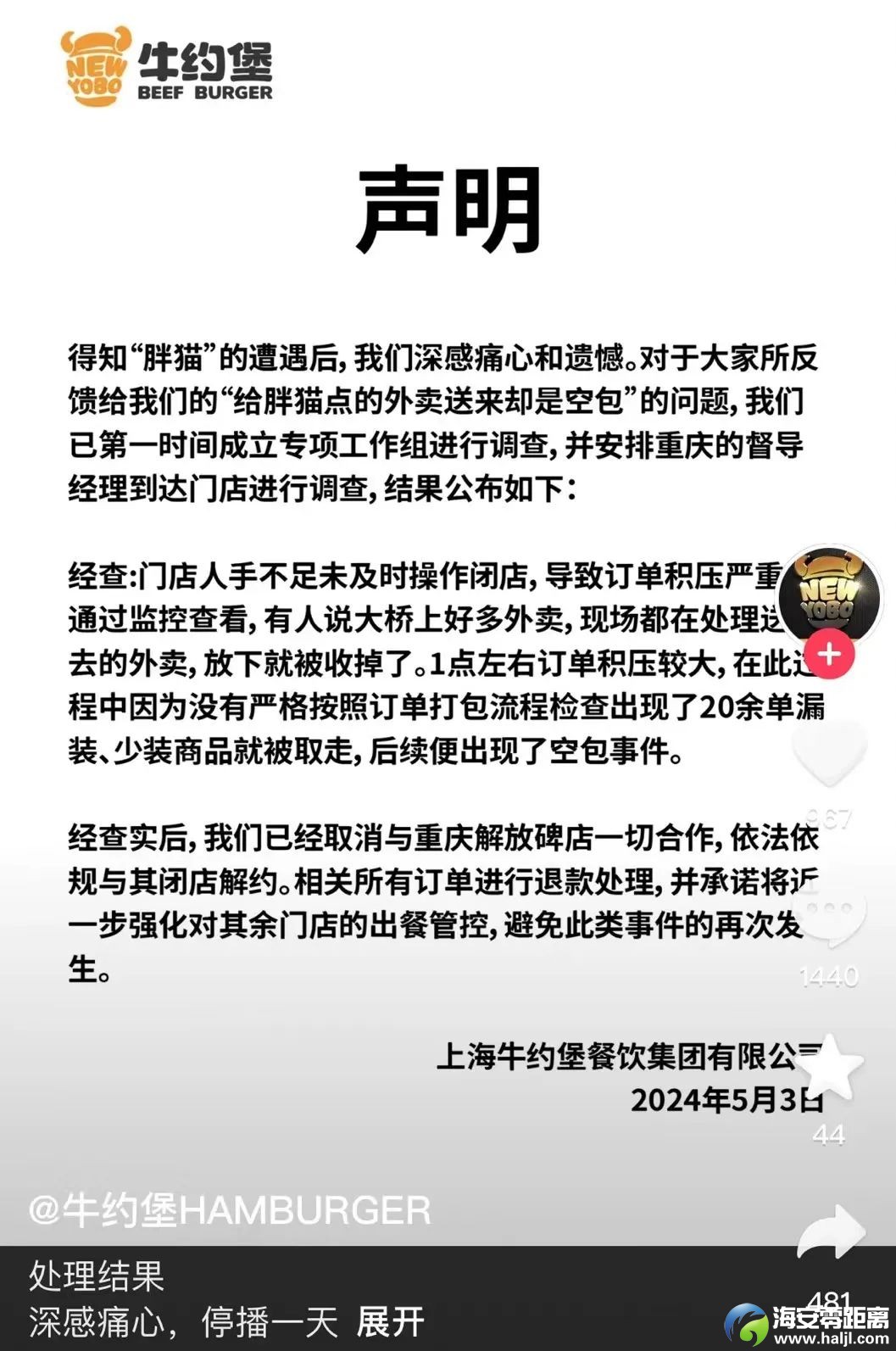Screen dimensions: 896x1351
Task: Open the @牛约堡HAMBURGER username link
Action: [x=230, y=1209]
